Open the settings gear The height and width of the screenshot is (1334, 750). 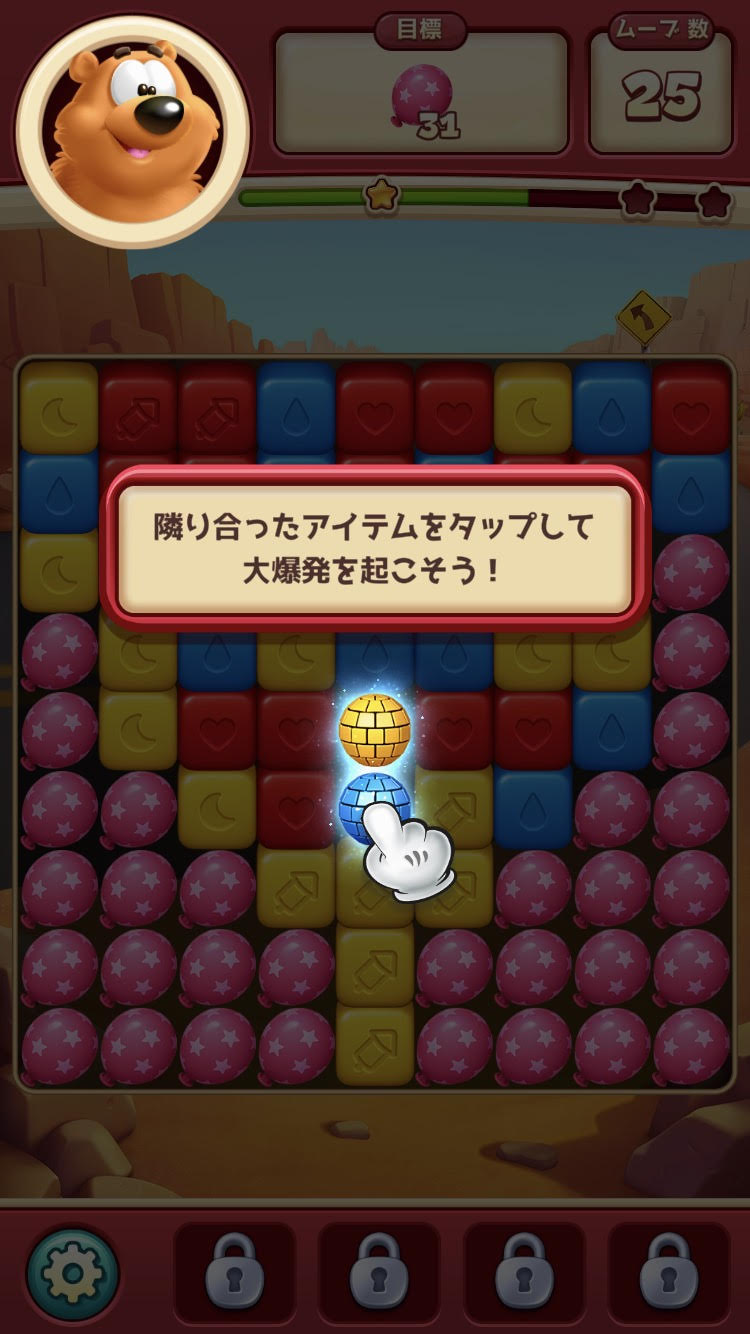pyautogui.click(x=72, y=1273)
